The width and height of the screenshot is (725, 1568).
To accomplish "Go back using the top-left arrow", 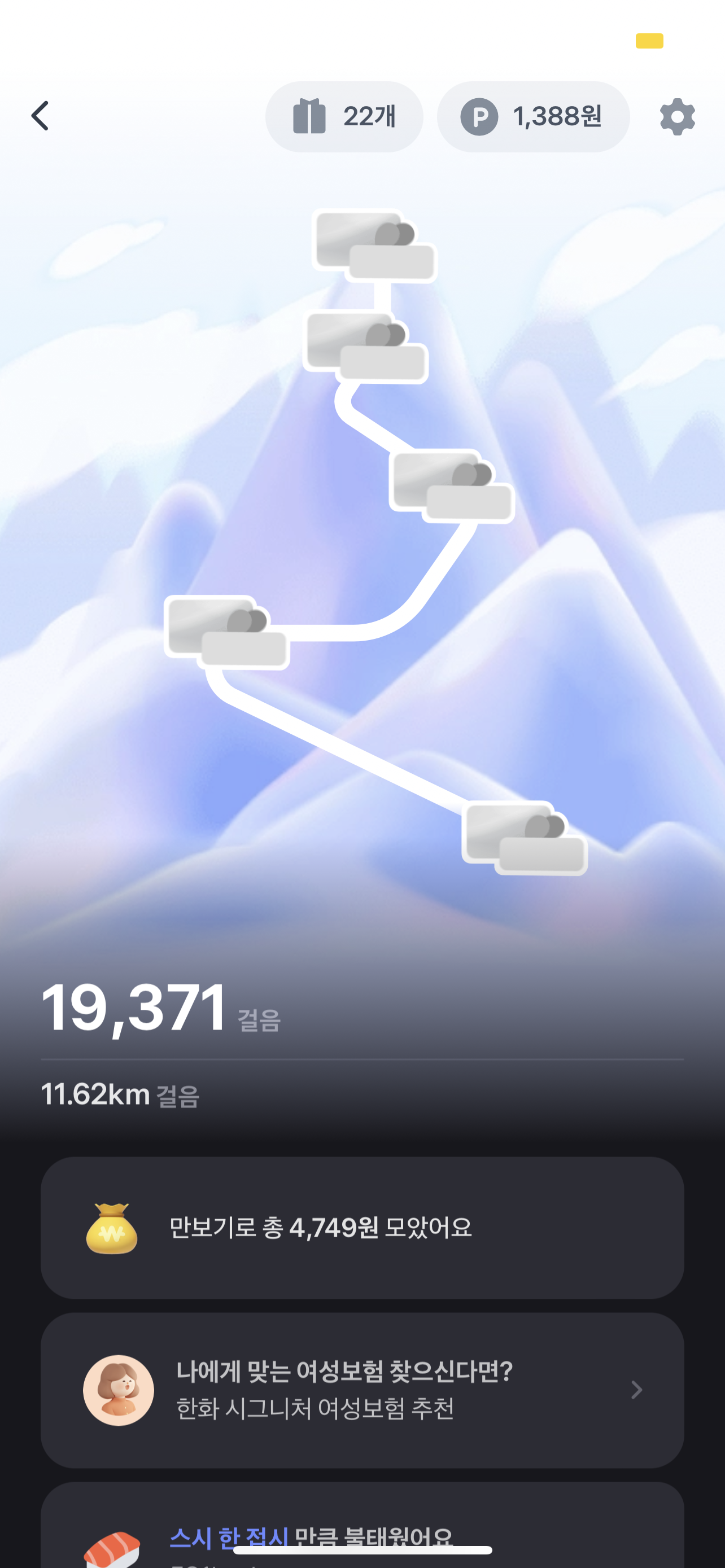I will (x=40, y=116).
